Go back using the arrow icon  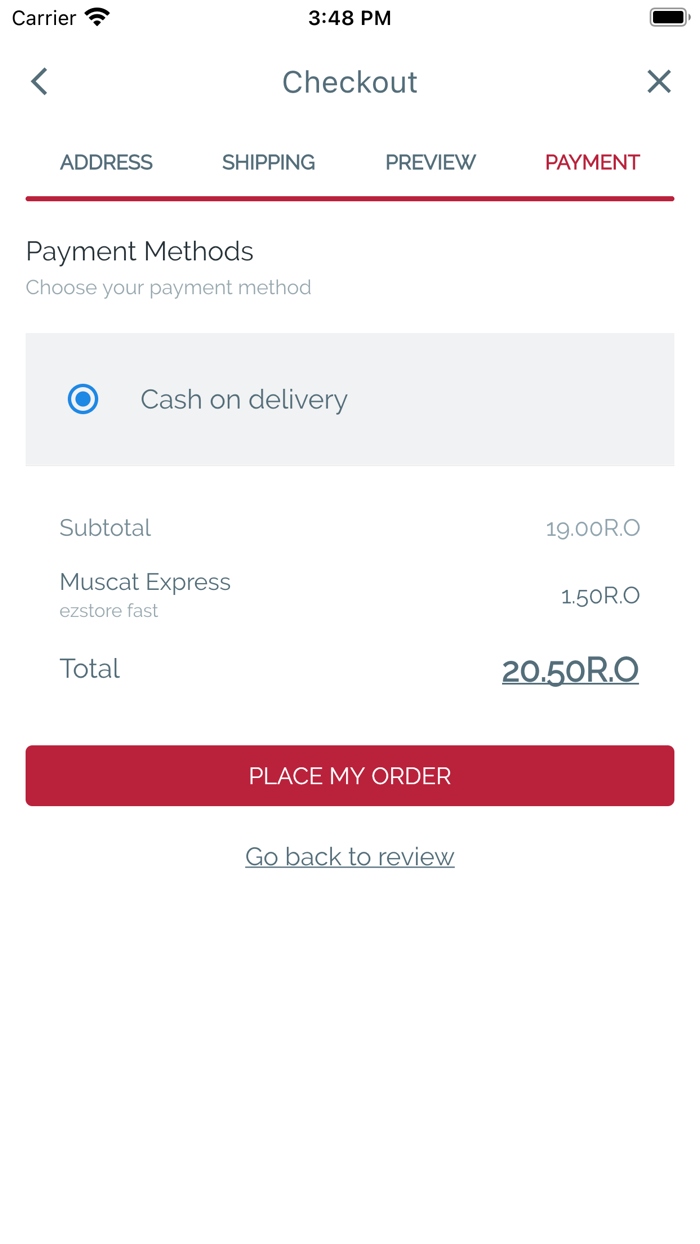(40, 82)
